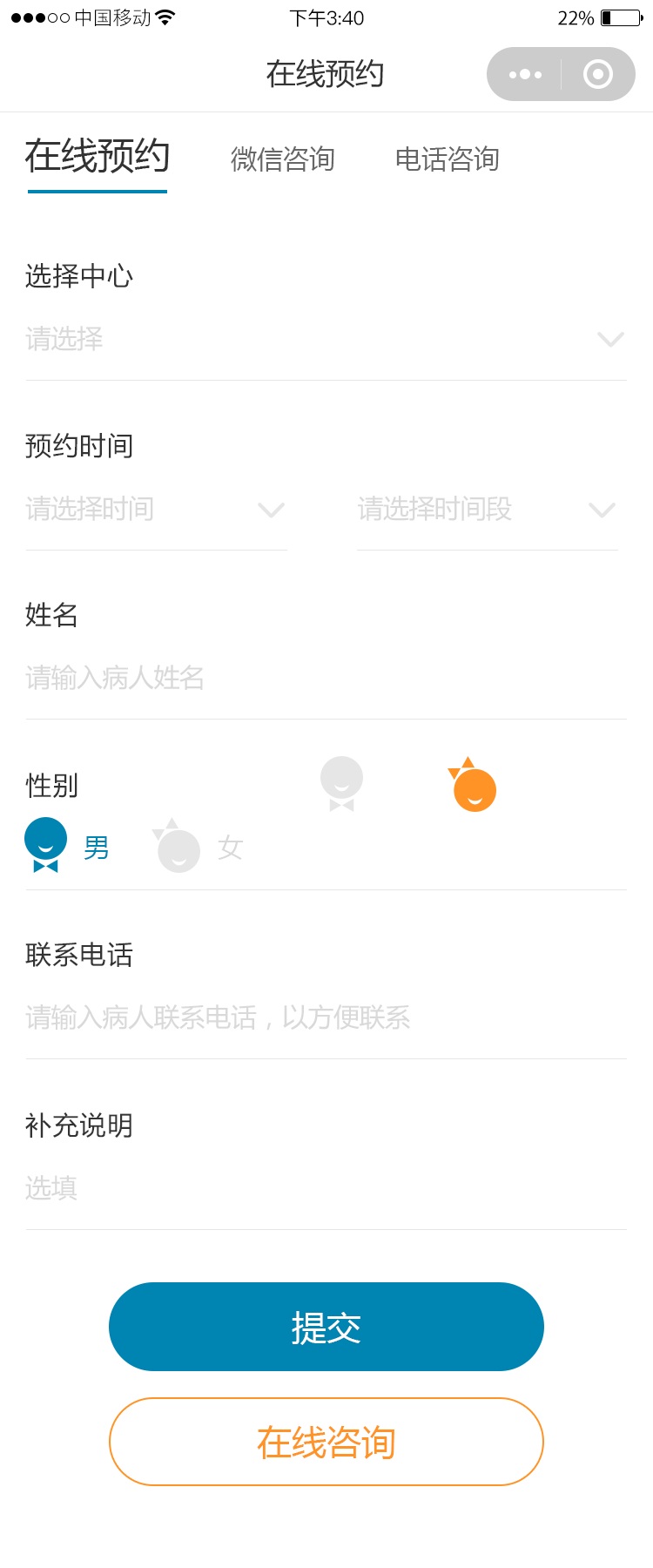Open the 请选择时间段 time slot picker
Viewport: 653px width, 1568px height.
(487, 510)
